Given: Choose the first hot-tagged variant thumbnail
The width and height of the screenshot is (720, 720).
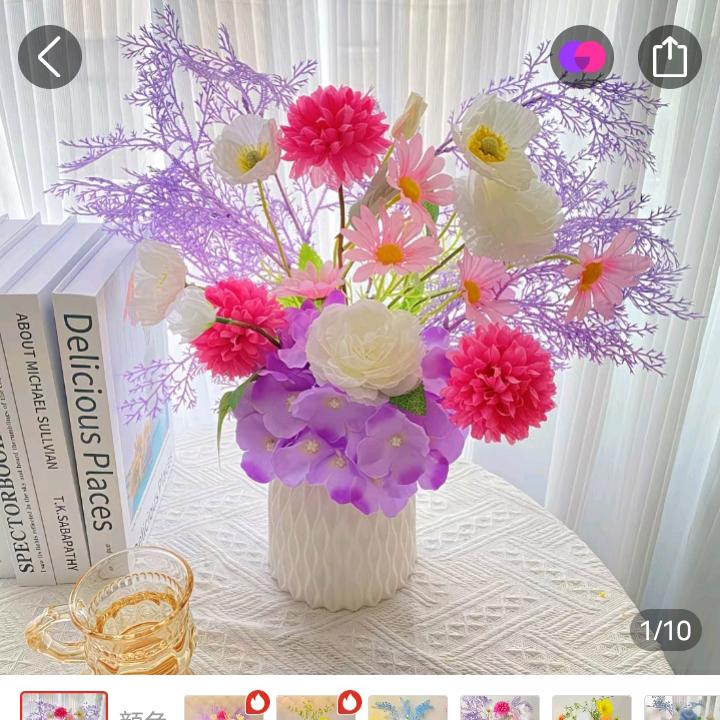Looking at the screenshot, I should pos(224,708).
